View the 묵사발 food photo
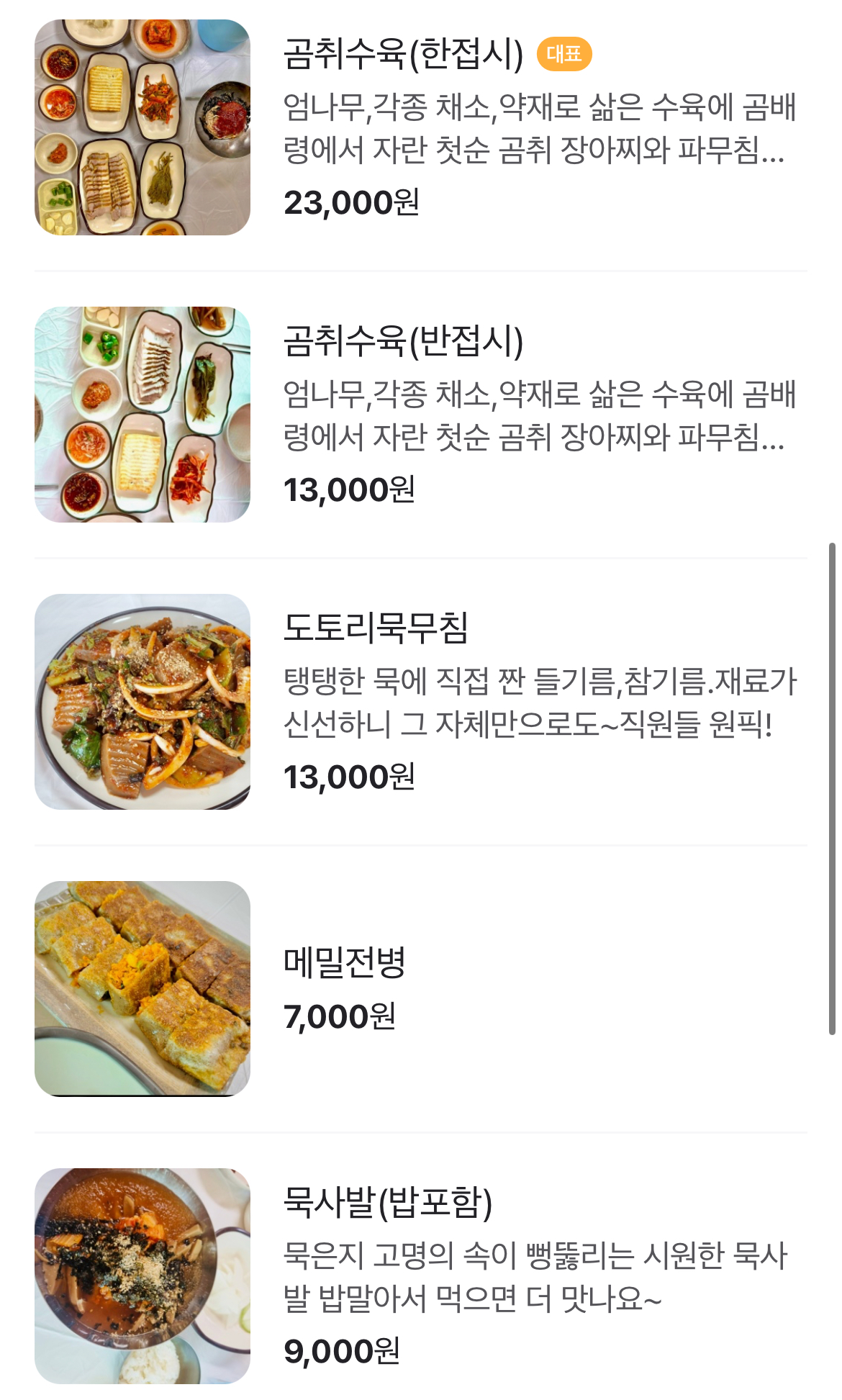842x1400 pixels. [142, 1275]
